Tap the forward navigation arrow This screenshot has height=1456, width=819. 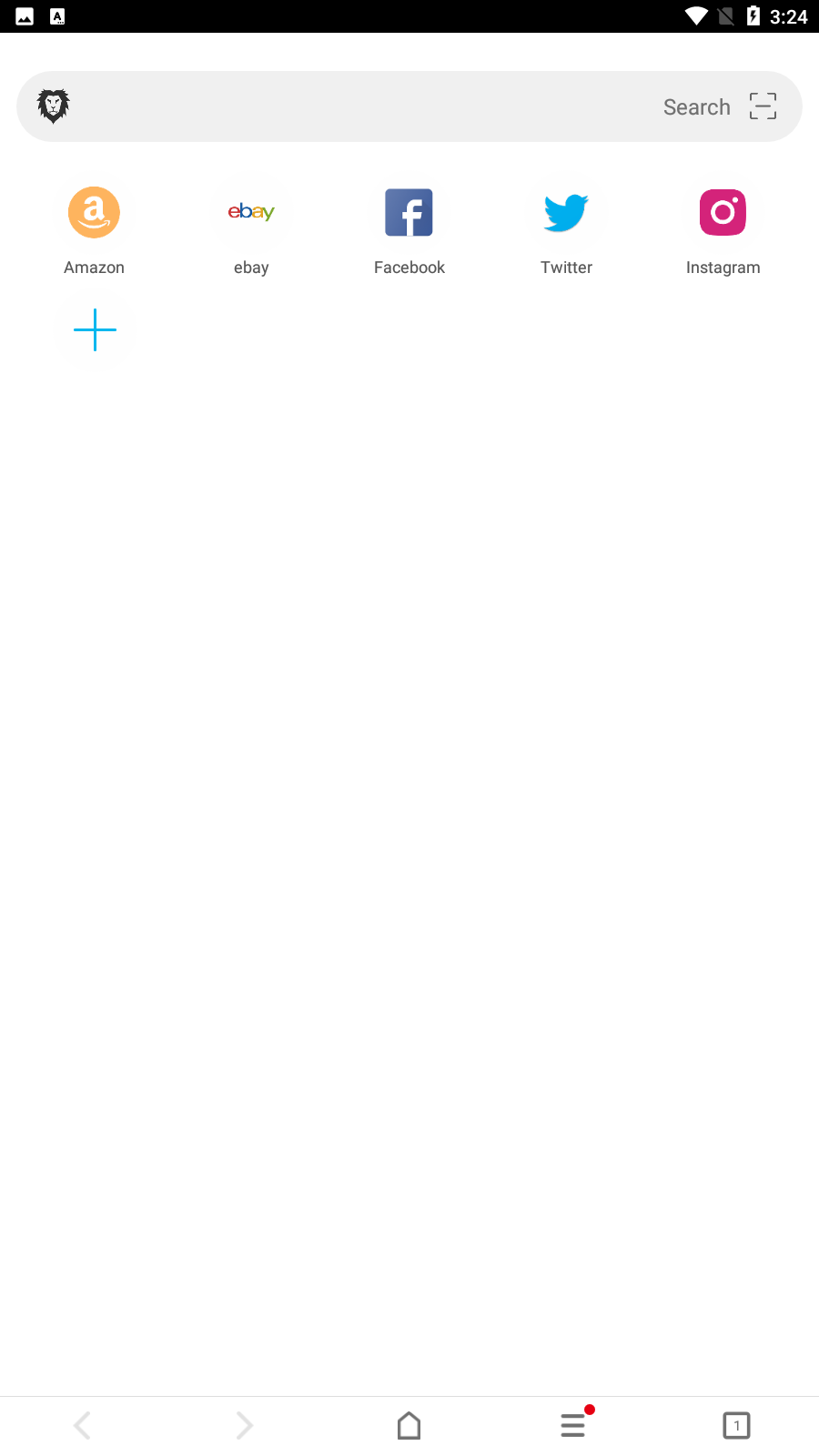[244, 1425]
